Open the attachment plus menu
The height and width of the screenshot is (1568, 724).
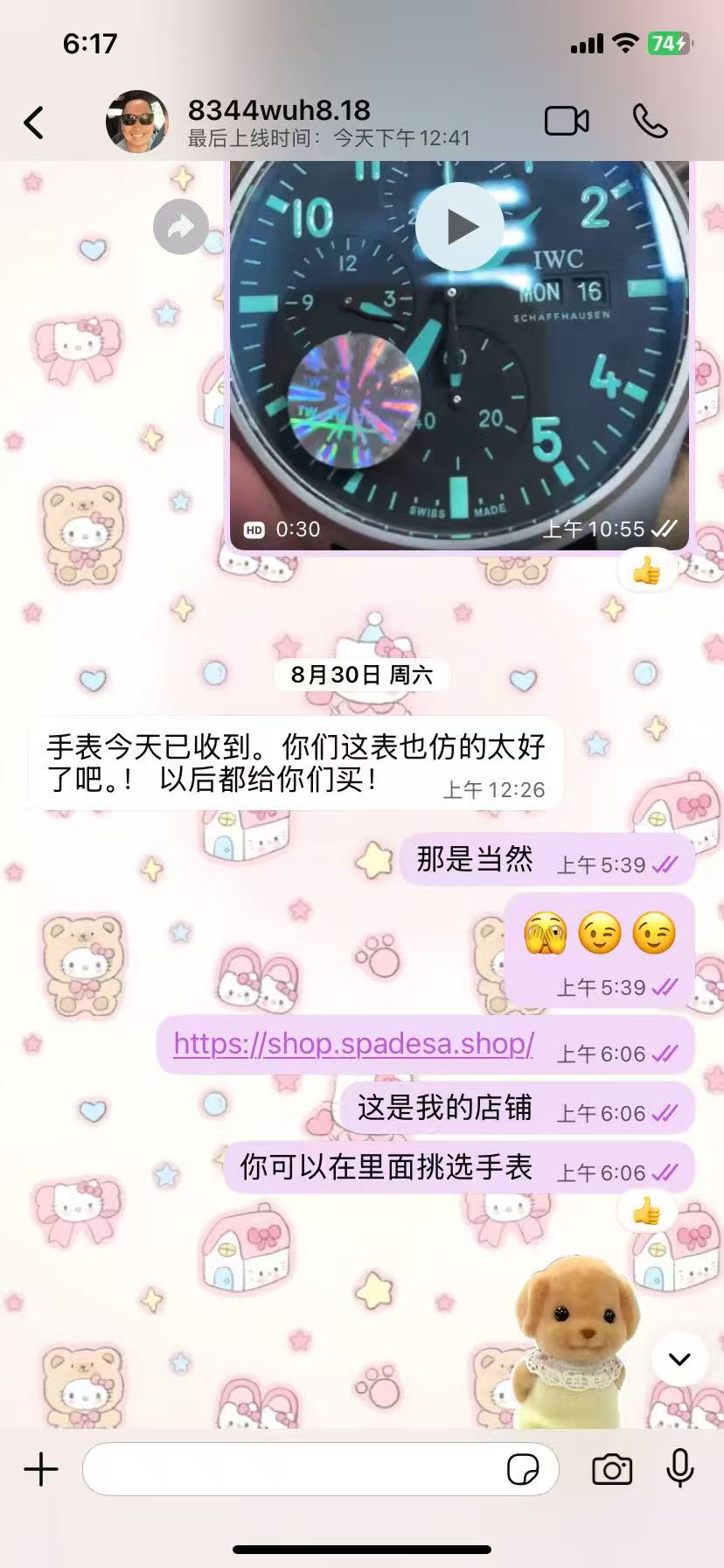pyautogui.click(x=41, y=1469)
